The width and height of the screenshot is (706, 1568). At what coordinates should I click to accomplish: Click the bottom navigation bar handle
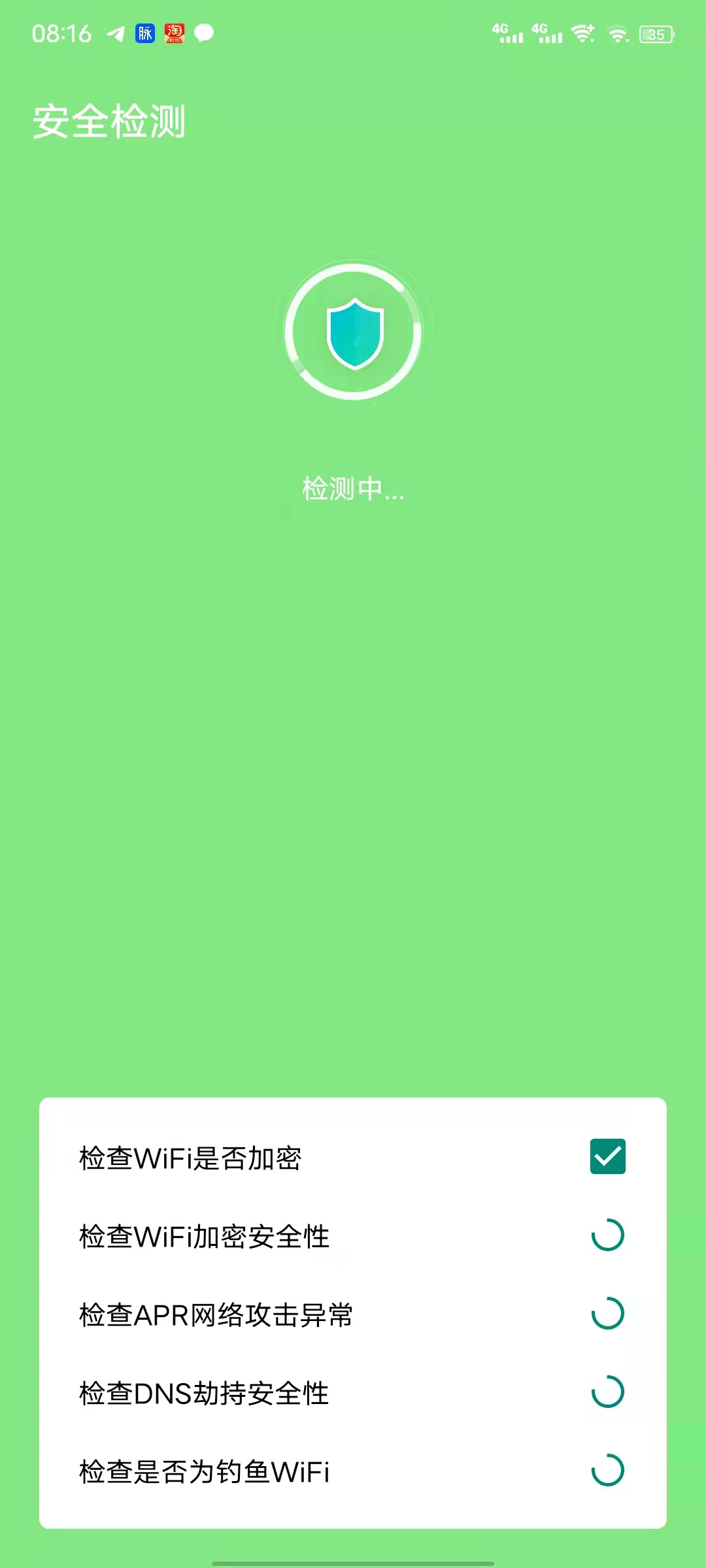pyautogui.click(x=353, y=1563)
